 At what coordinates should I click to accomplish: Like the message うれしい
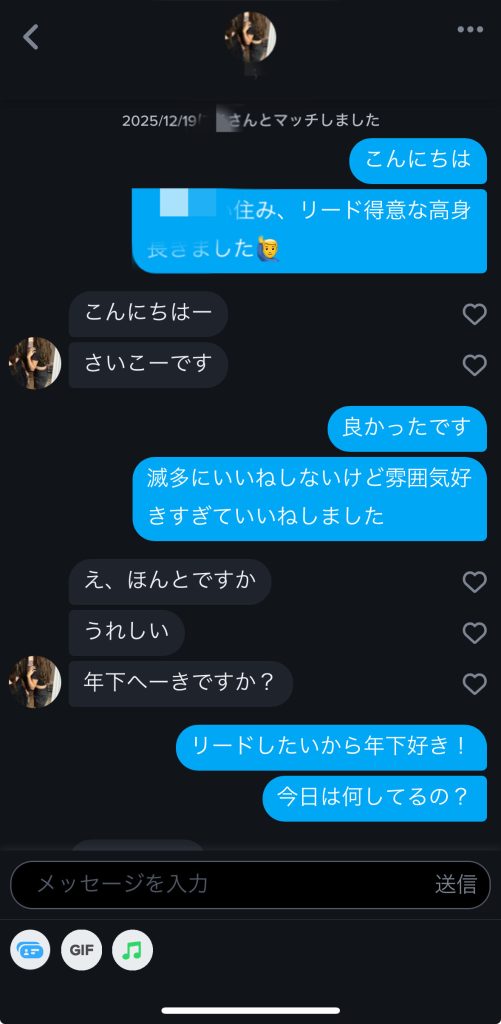tap(475, 633)
